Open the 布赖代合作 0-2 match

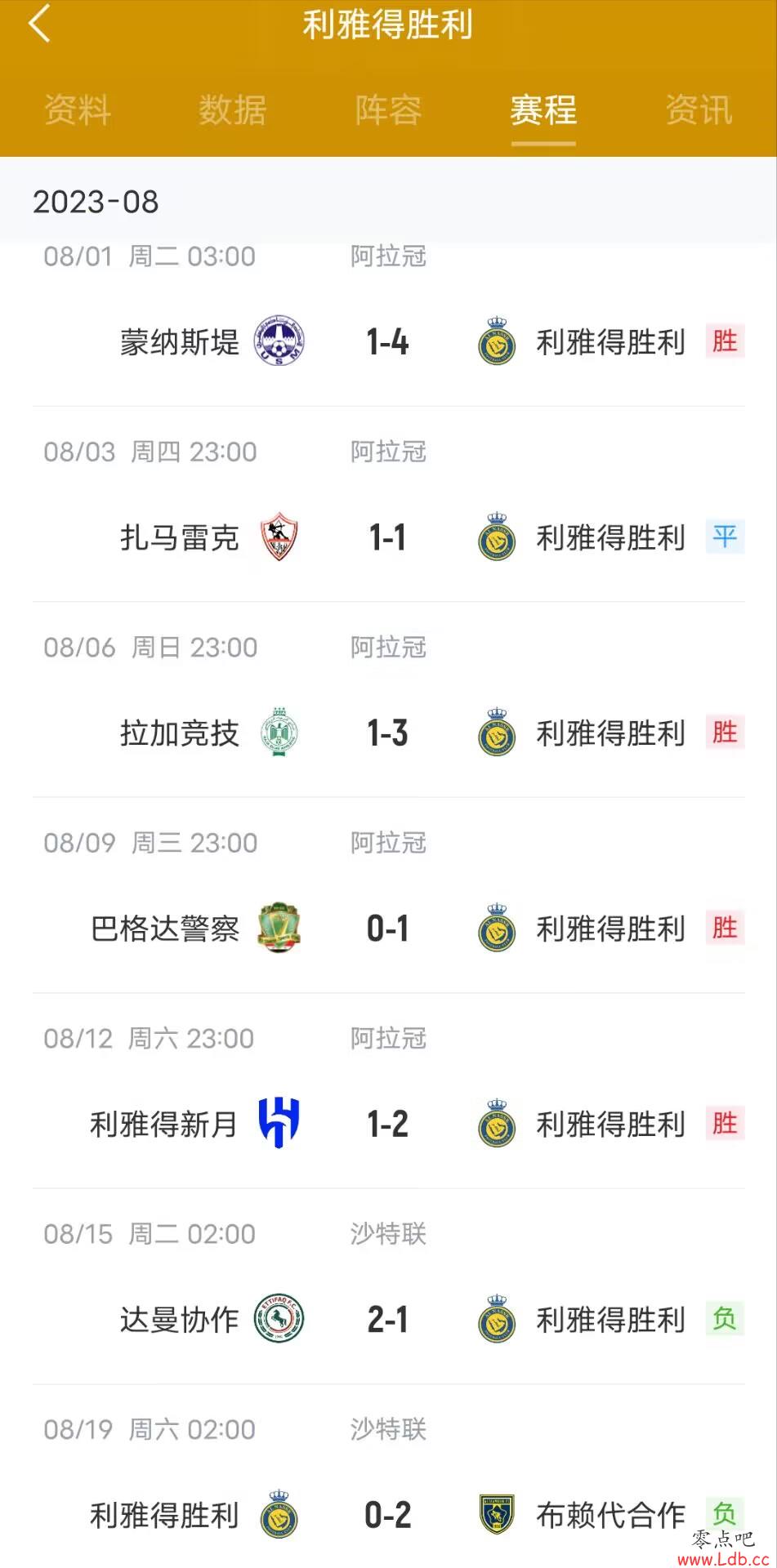point(388,1515)
